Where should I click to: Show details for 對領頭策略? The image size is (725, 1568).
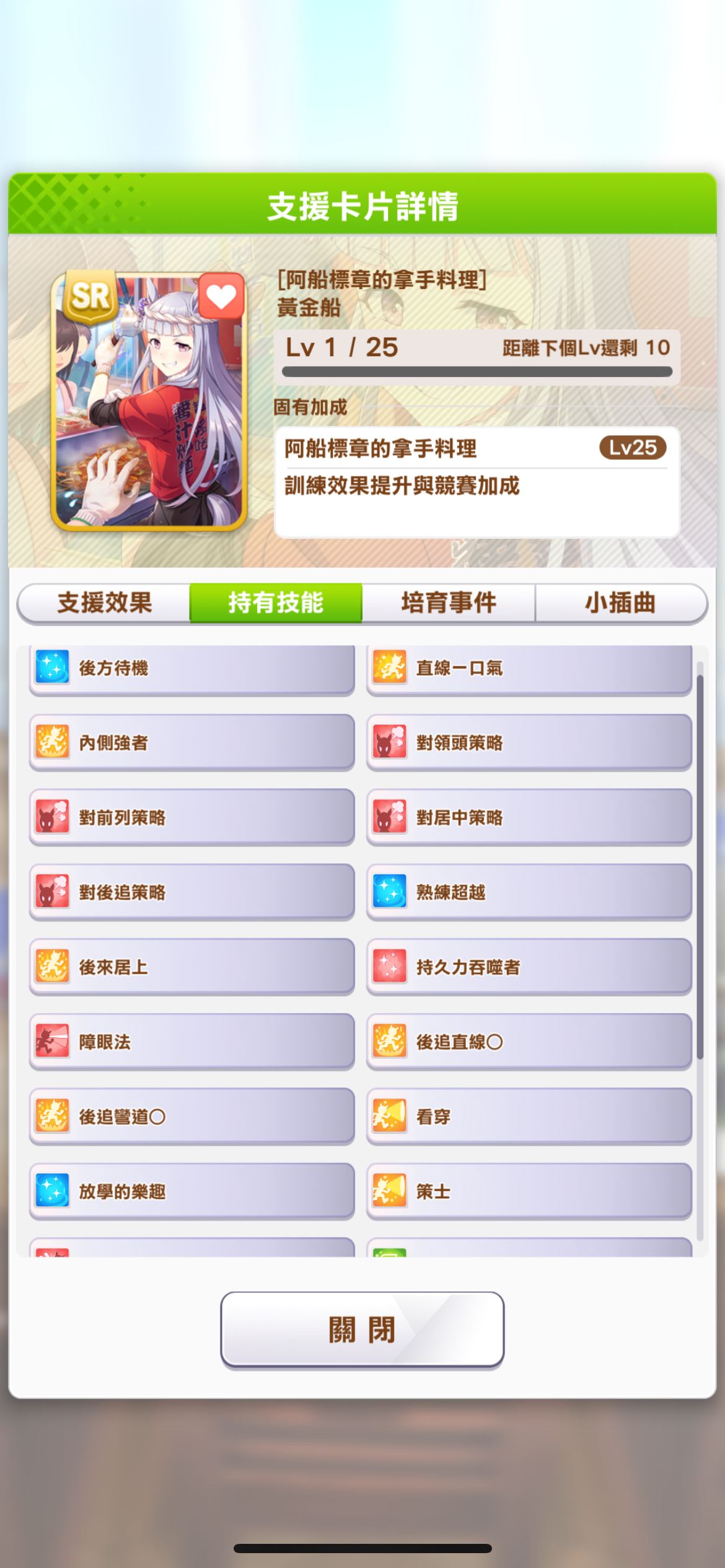click(529, 743)
